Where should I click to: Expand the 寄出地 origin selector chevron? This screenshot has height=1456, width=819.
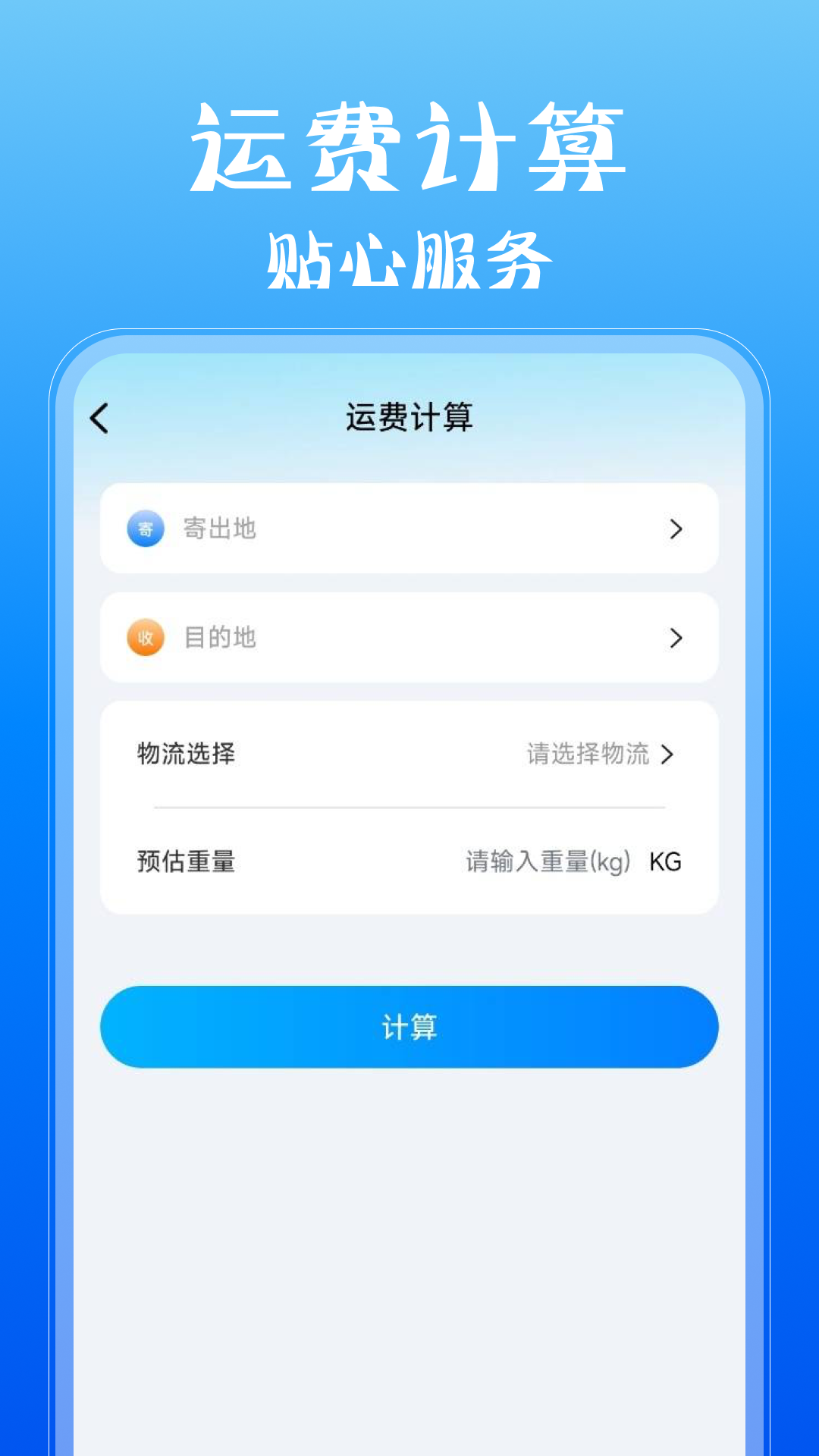pyautogui.click(x=674, y=529)
